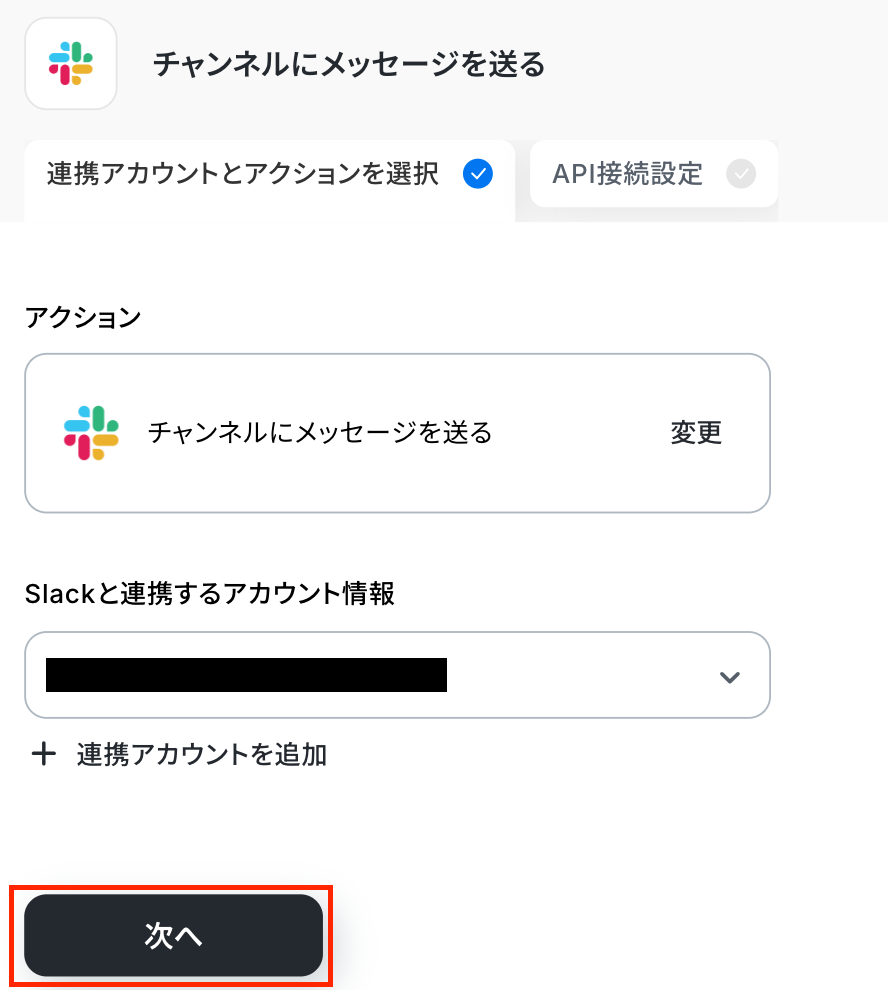This screenshot has width=888, height=990.
Task: Continue with the 次へ button
Action: click(x=173, y=935)
